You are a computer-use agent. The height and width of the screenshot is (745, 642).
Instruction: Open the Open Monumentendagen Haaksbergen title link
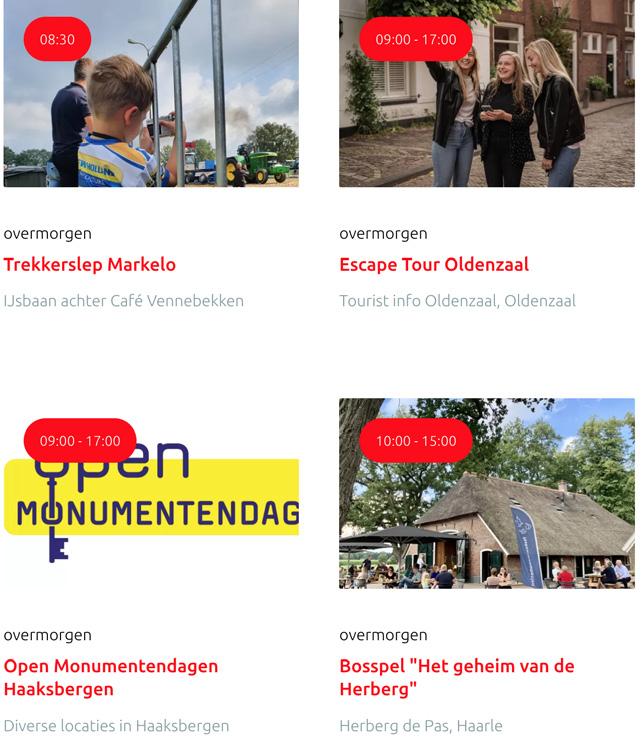(110, 677)
